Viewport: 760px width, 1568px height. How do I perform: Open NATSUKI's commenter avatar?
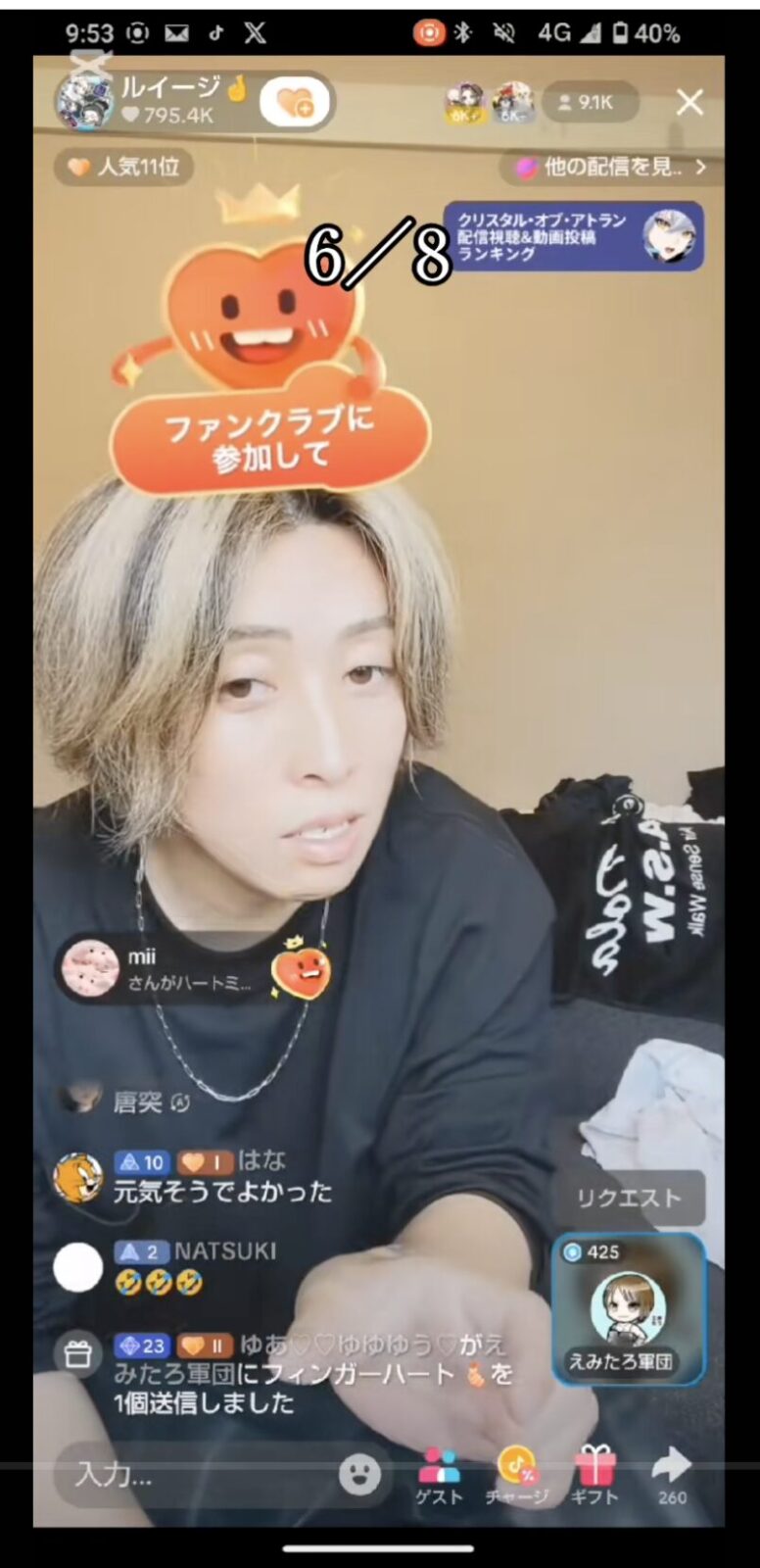pos(78,1267)
